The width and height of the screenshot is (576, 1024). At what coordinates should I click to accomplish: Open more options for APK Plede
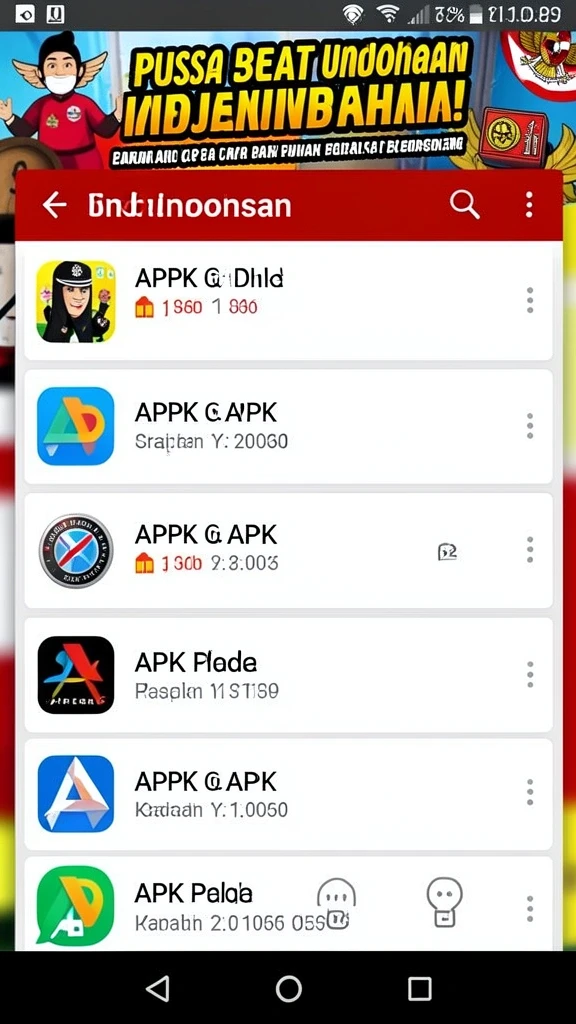coord(530,675)
